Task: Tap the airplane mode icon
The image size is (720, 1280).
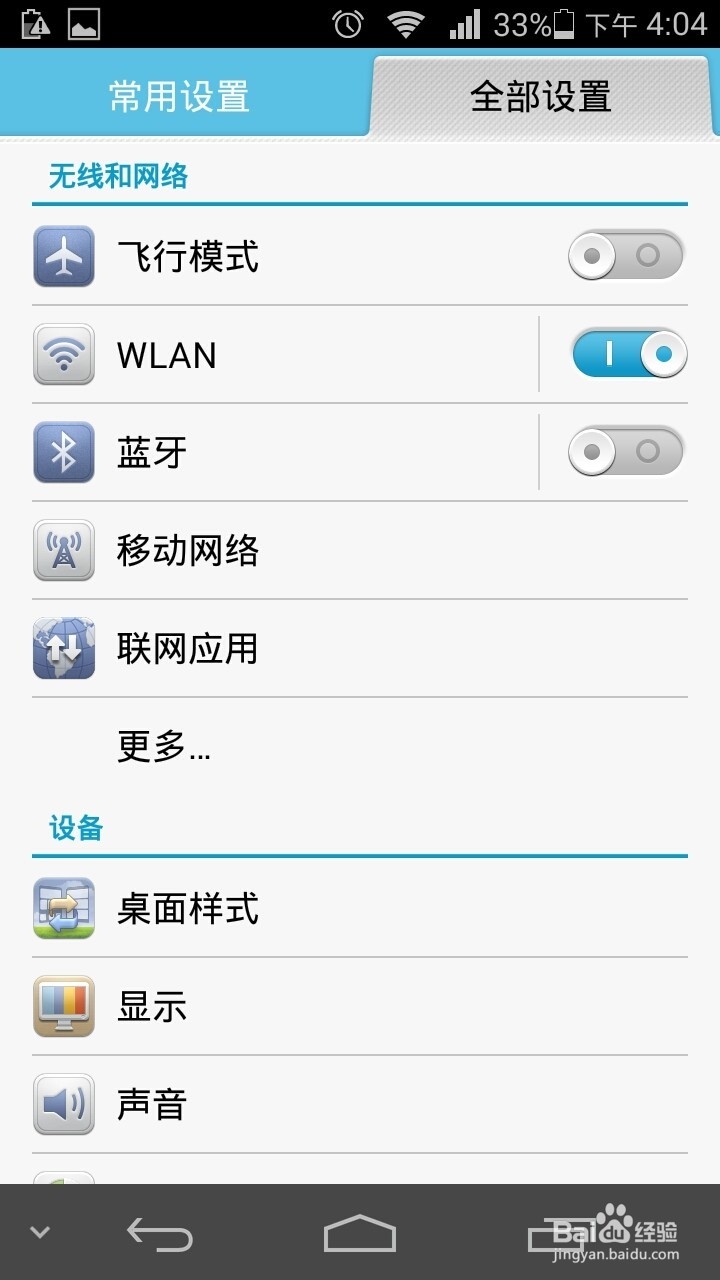Action: [x=63, y=256]
